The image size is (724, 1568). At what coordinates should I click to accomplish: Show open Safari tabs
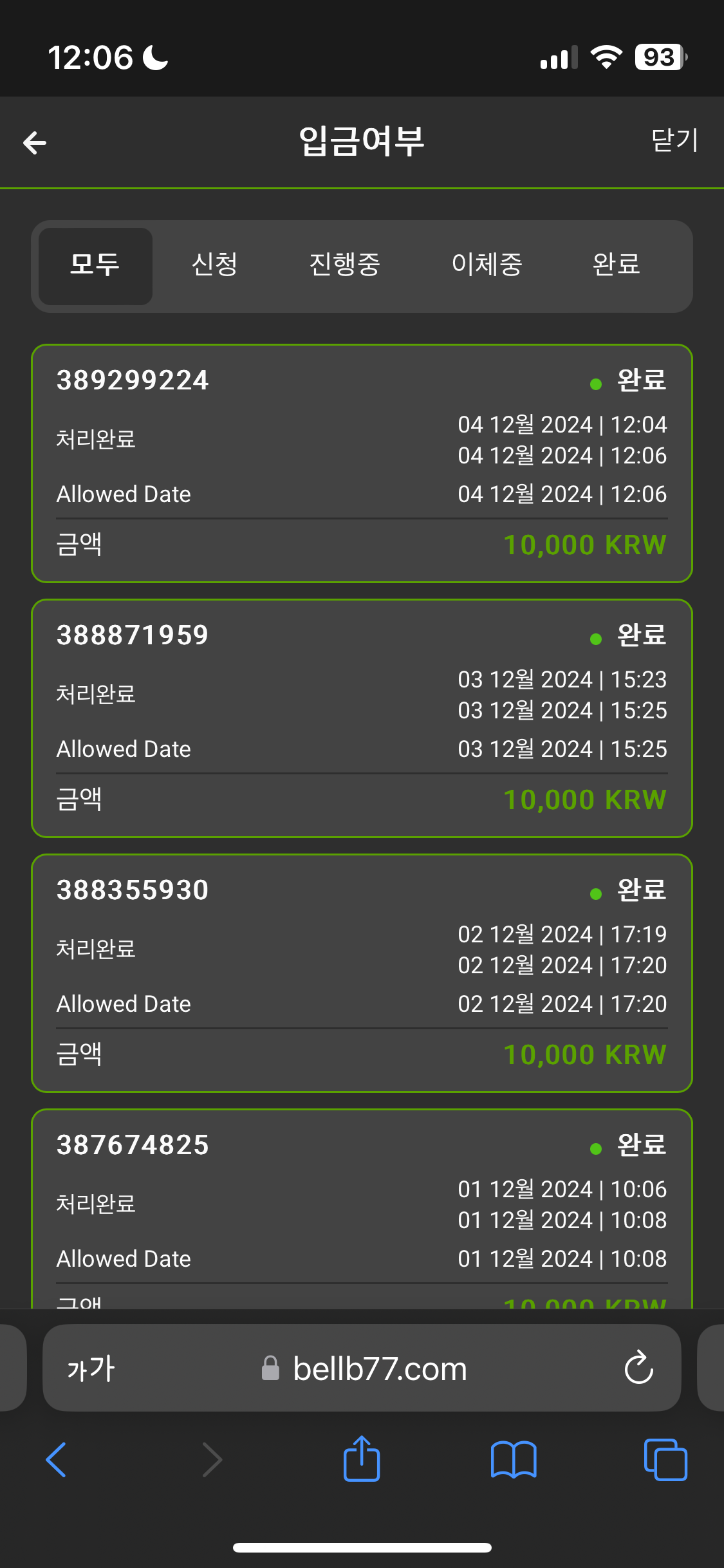(x=665, y=1459)
